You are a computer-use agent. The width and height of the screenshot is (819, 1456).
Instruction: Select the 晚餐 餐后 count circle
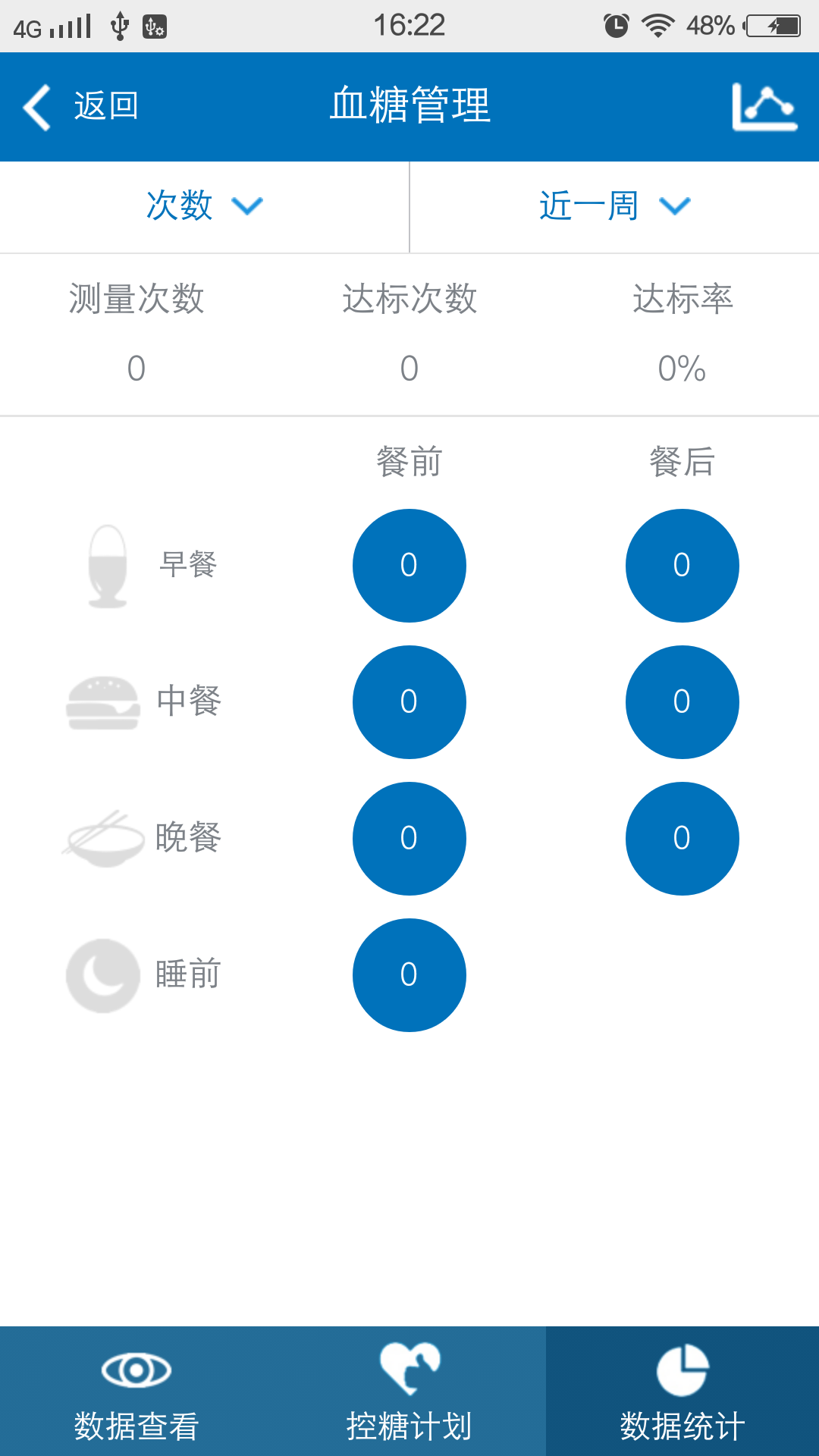click(x=682, y=839)
